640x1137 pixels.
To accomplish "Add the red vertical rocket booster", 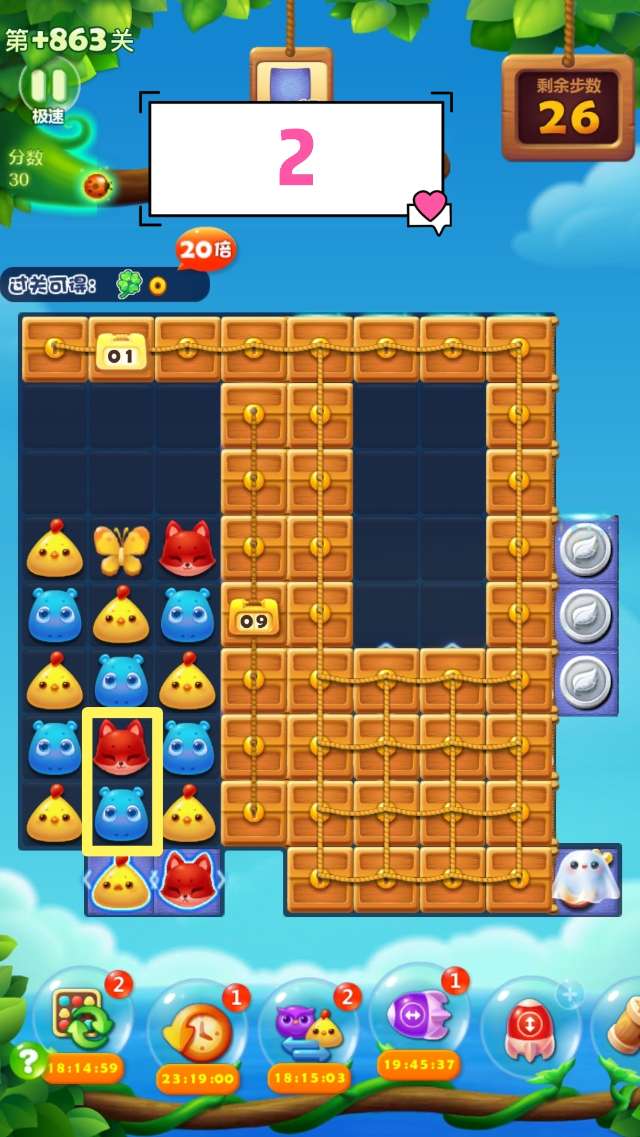I will [x=530, y=1031].
